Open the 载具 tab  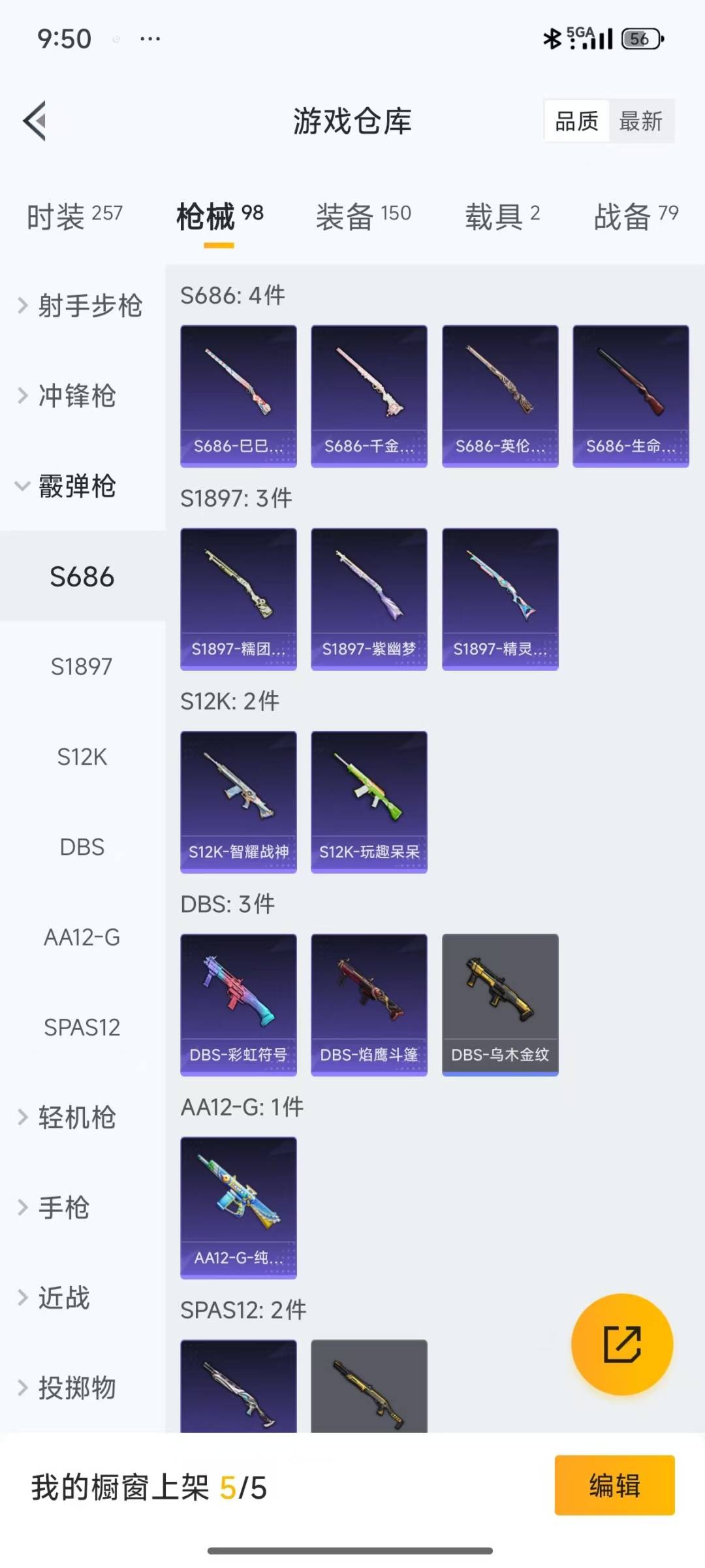tap(501, 216)
